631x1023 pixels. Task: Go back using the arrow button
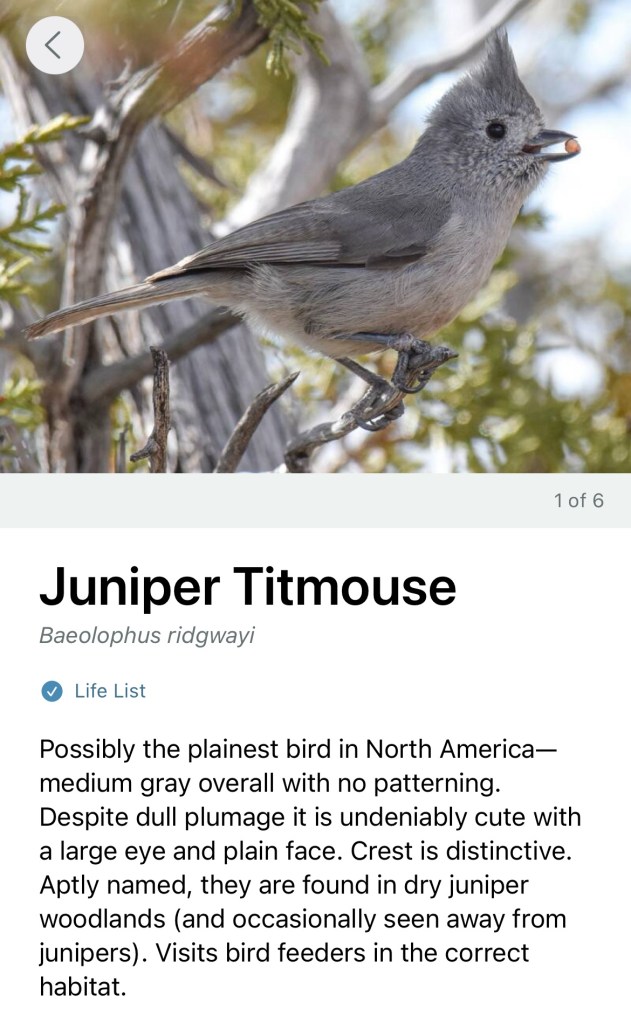click(54, 45)
